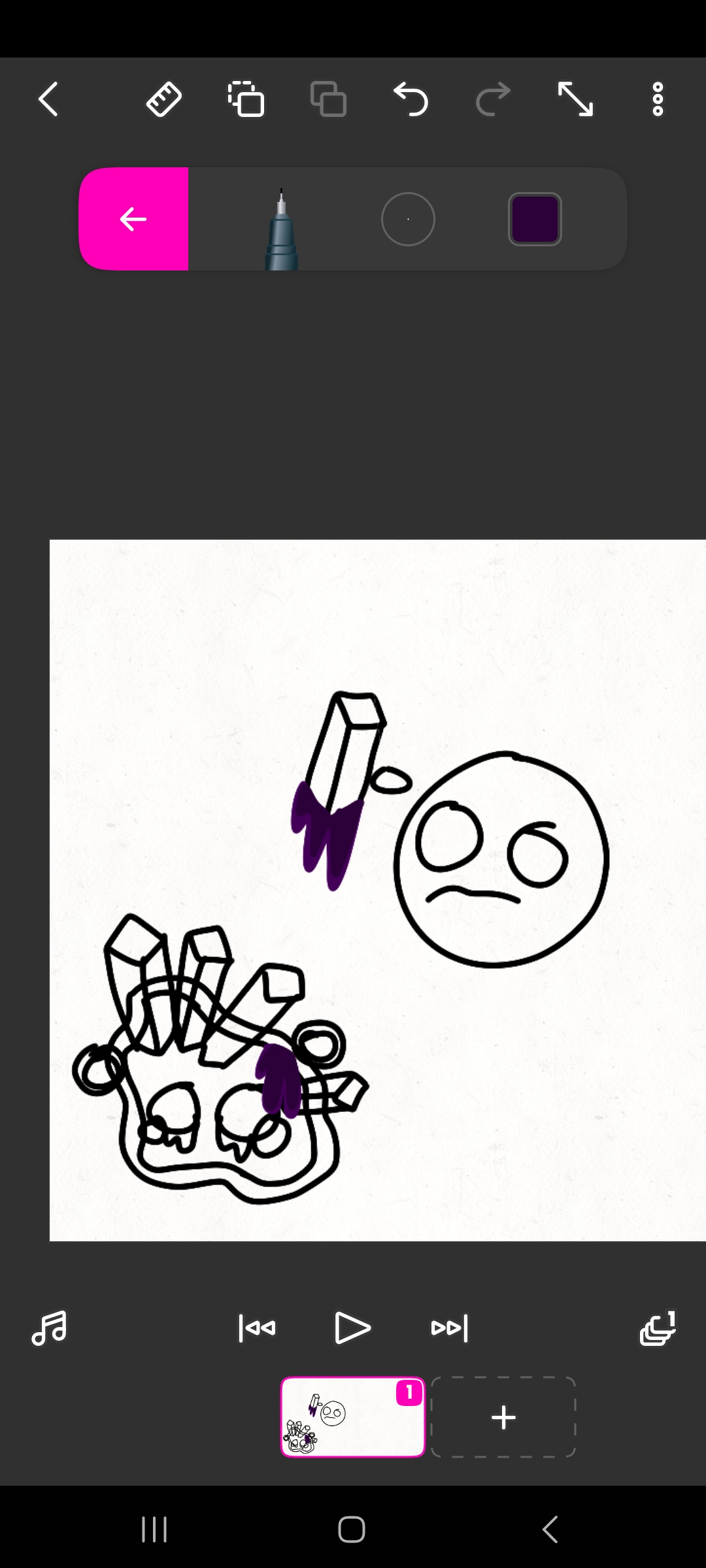The height and width of the screenshot is (1568, 706).
Task: Open the layers panel
Action: click(x=658, y=1328)
